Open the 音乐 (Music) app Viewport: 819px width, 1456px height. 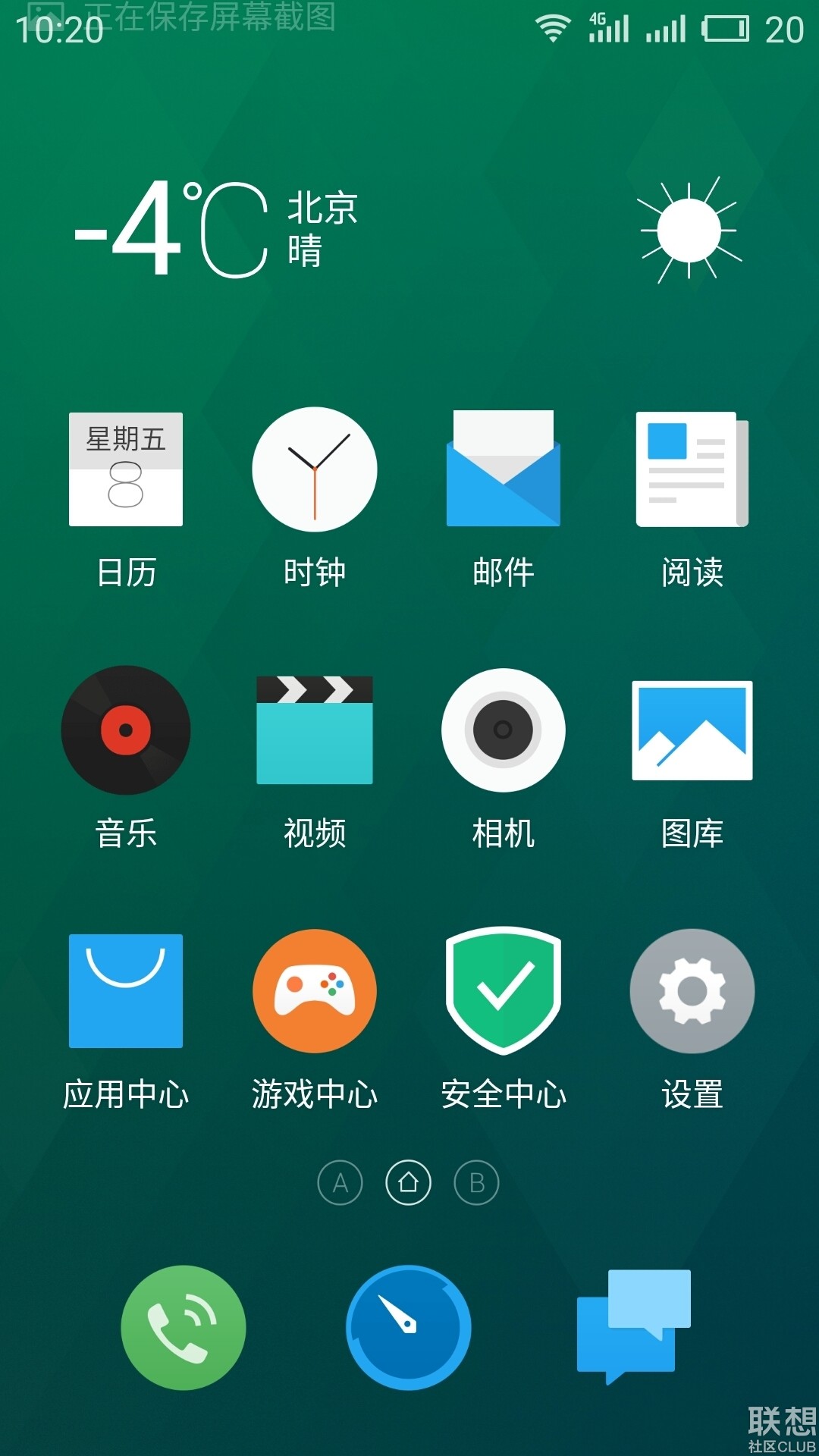click(126, 730)
